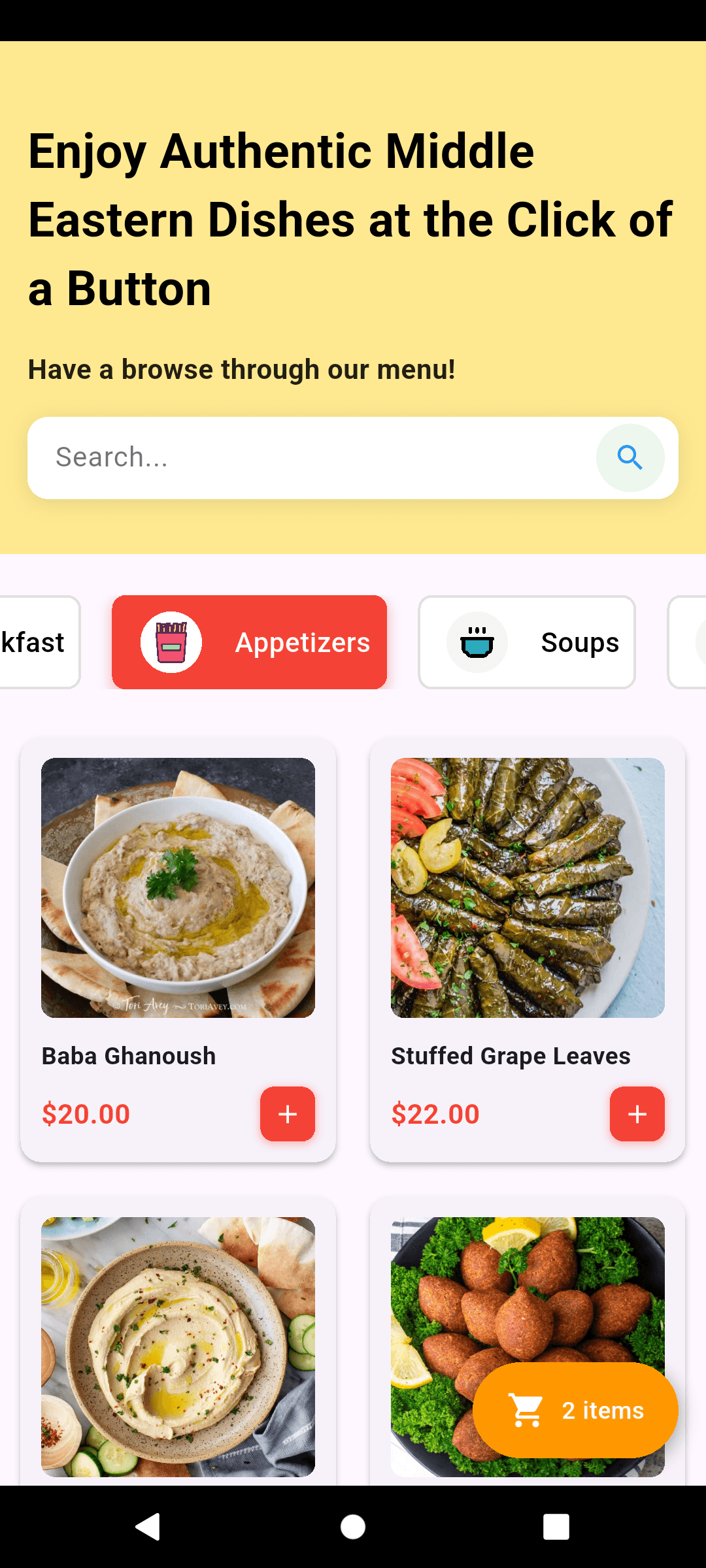This screenshot has height=1568, width=706.
Task: Click the Soups bowl icon
Action: pyautogui.click(x=477, y=642)
